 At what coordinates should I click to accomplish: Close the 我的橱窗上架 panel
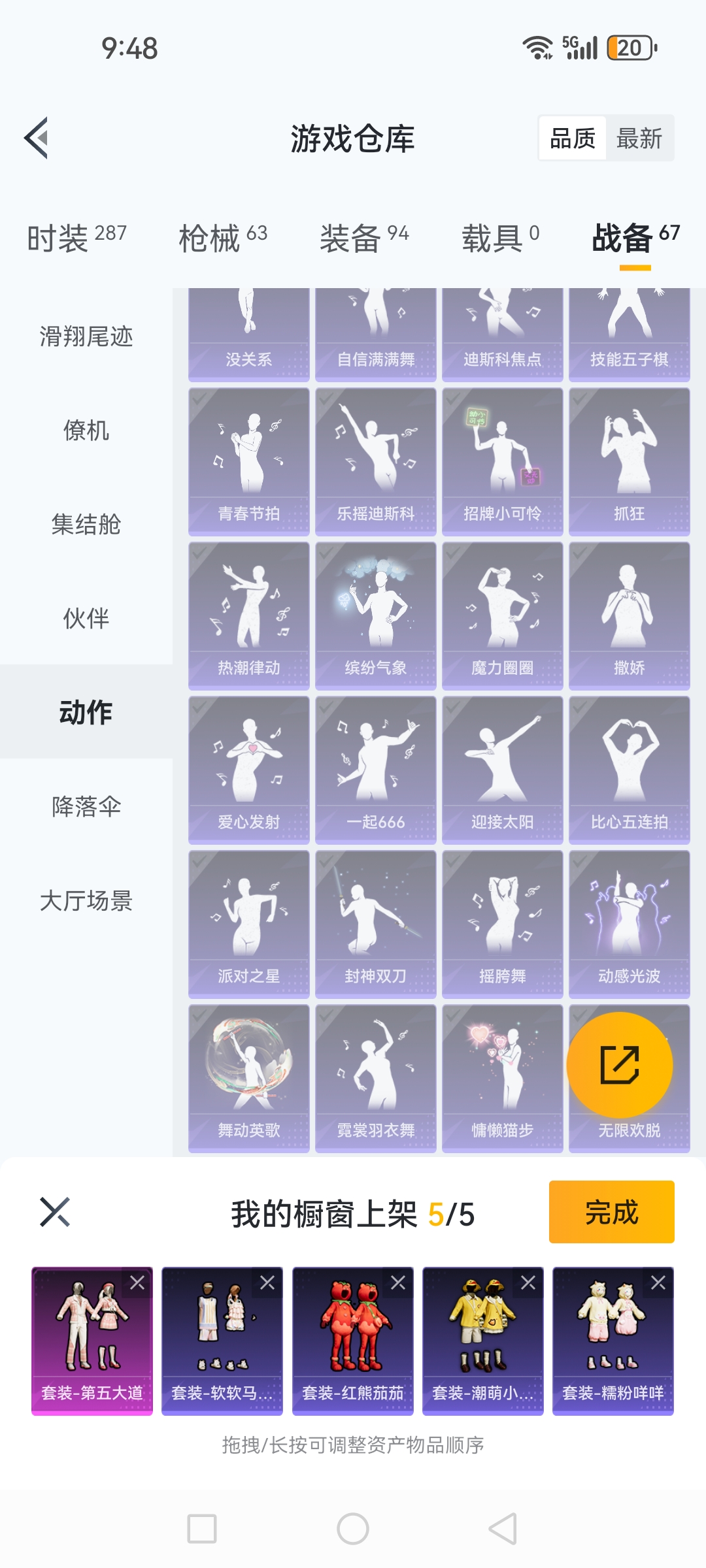[x=55, y=1212]
